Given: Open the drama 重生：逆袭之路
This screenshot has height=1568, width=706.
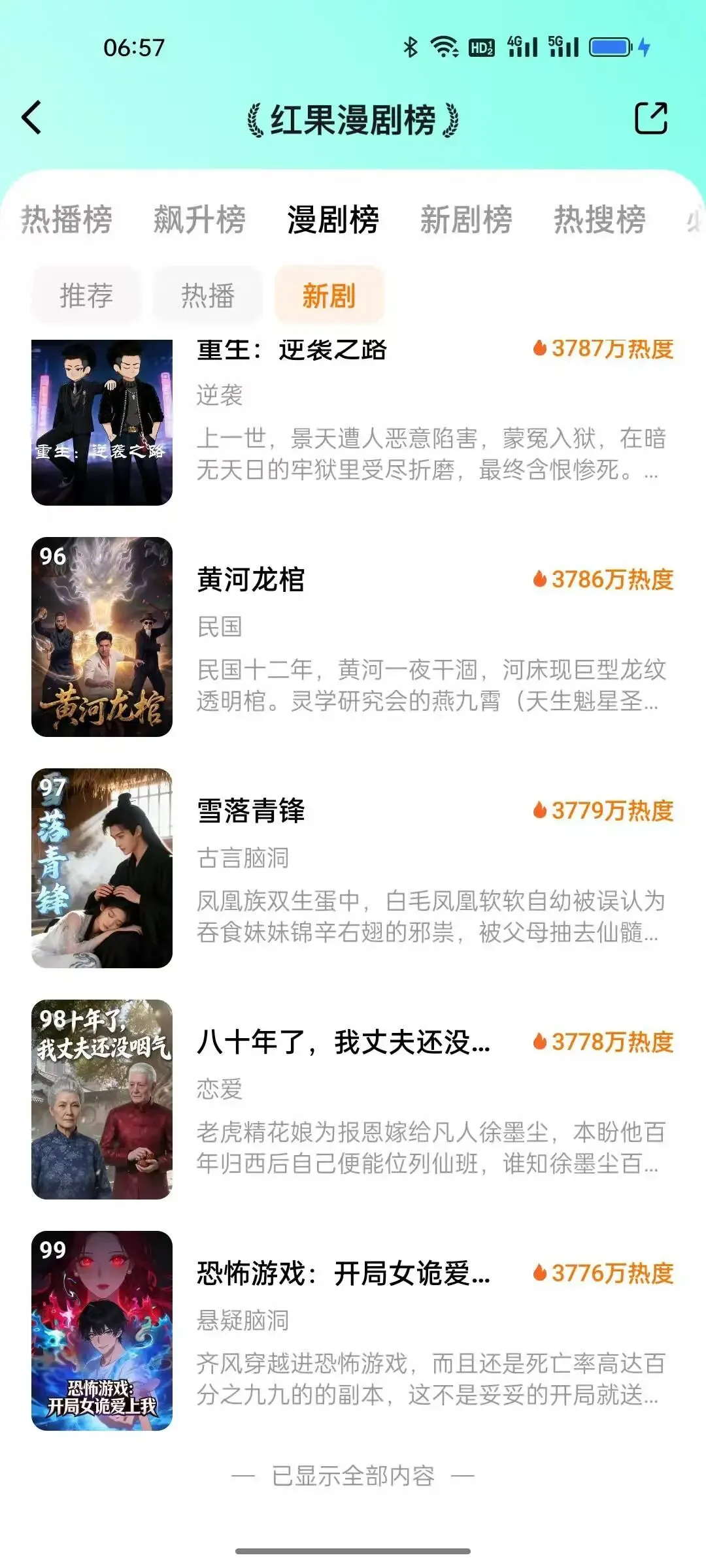Looking at the screenshot, I should (353, 421).
